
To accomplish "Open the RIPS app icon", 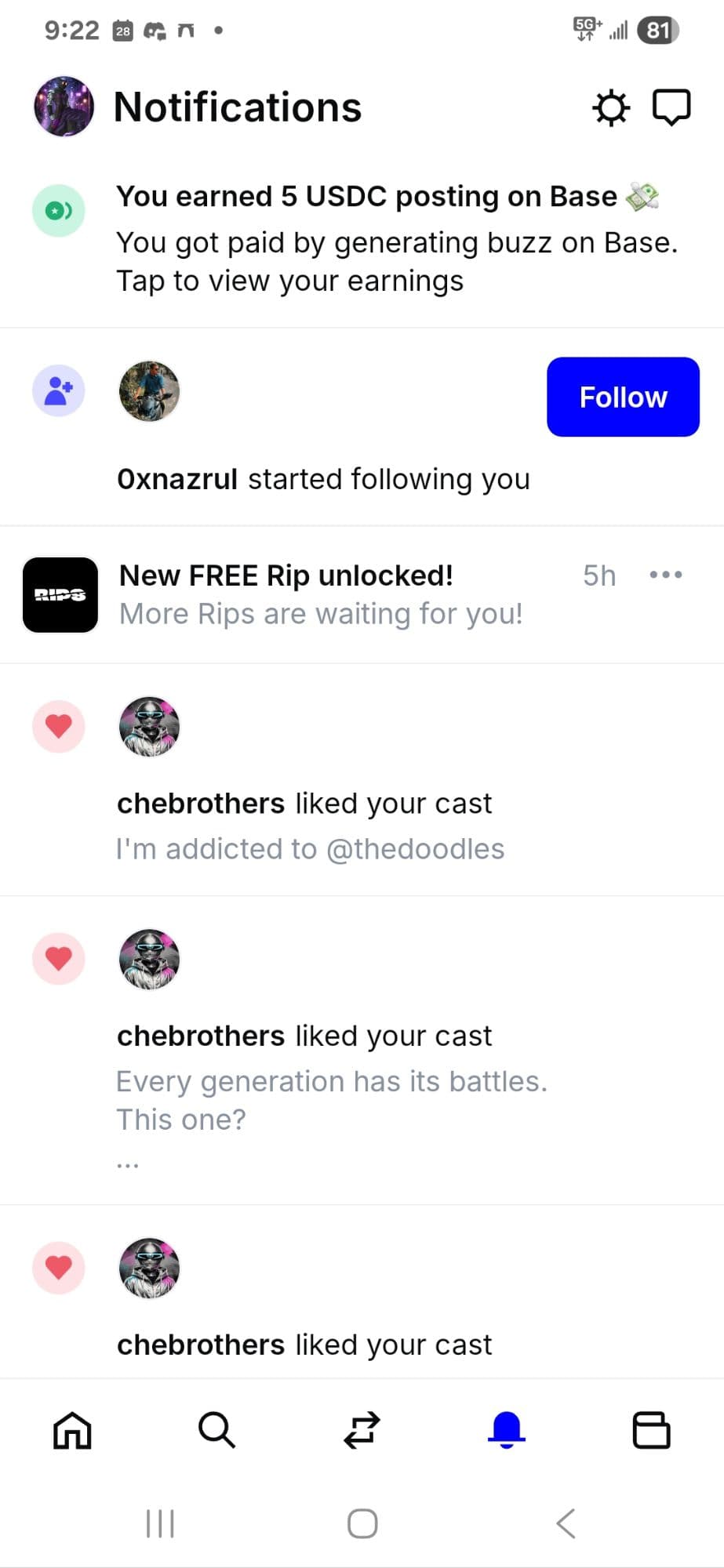I will 60,594.
